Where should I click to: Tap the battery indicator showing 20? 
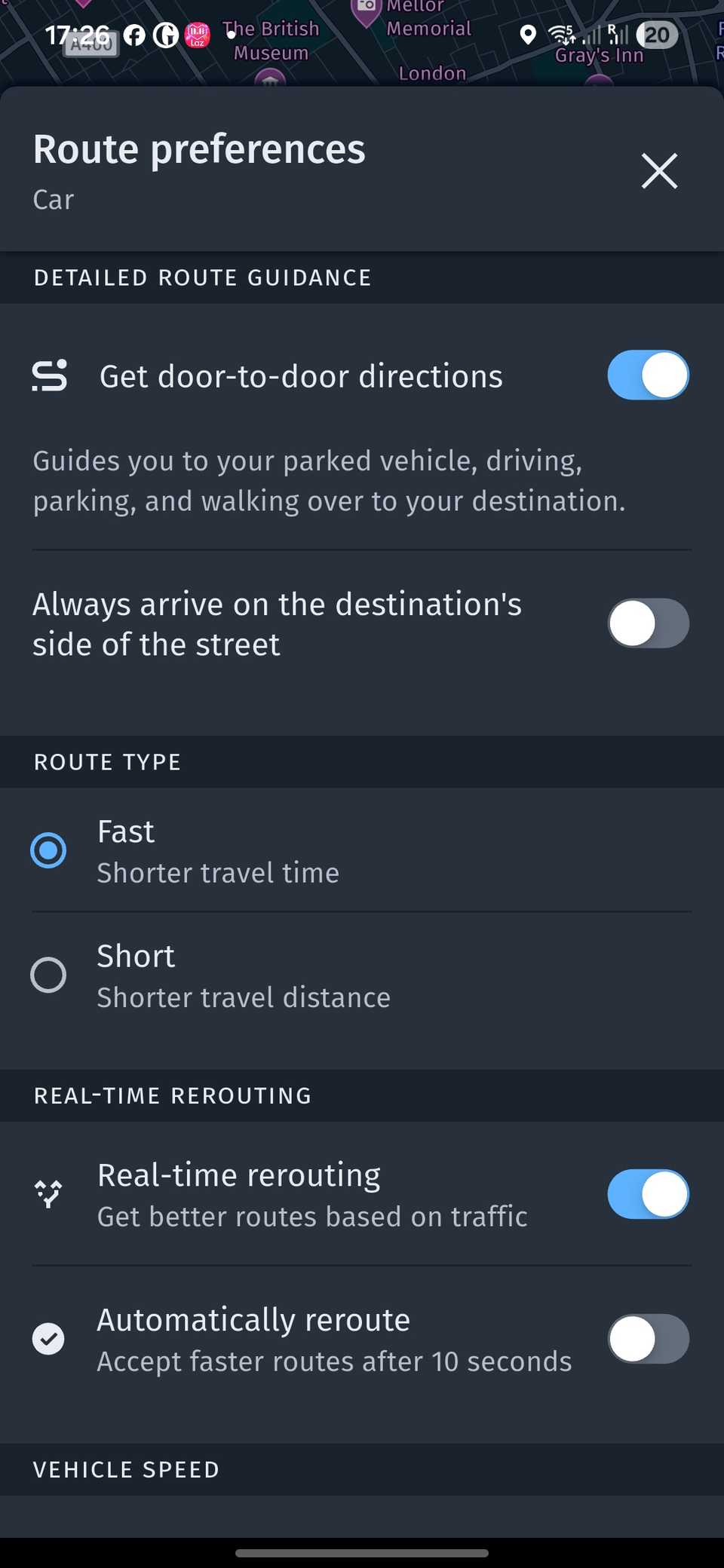(657, 35)
